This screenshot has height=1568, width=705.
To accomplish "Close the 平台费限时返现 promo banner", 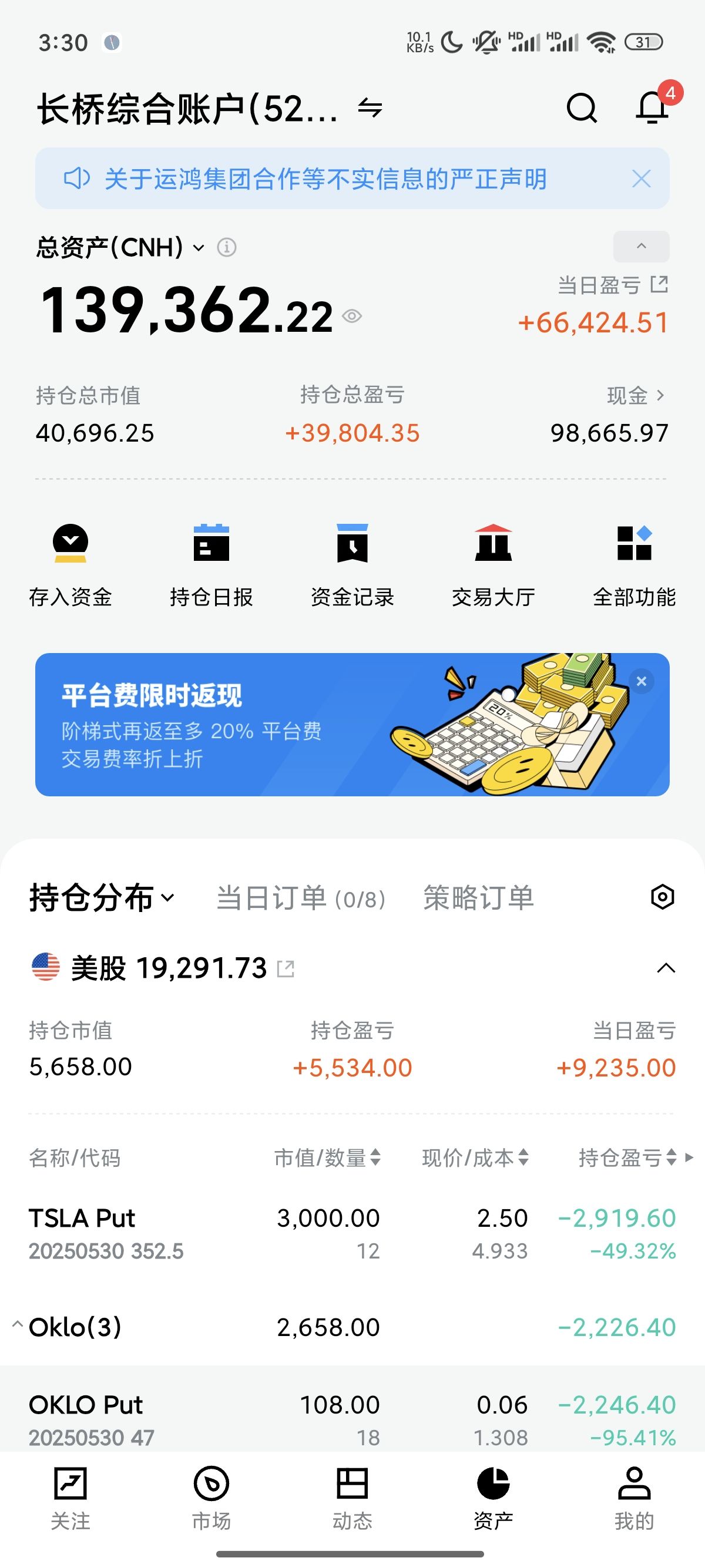I will [x=641, y=681].
